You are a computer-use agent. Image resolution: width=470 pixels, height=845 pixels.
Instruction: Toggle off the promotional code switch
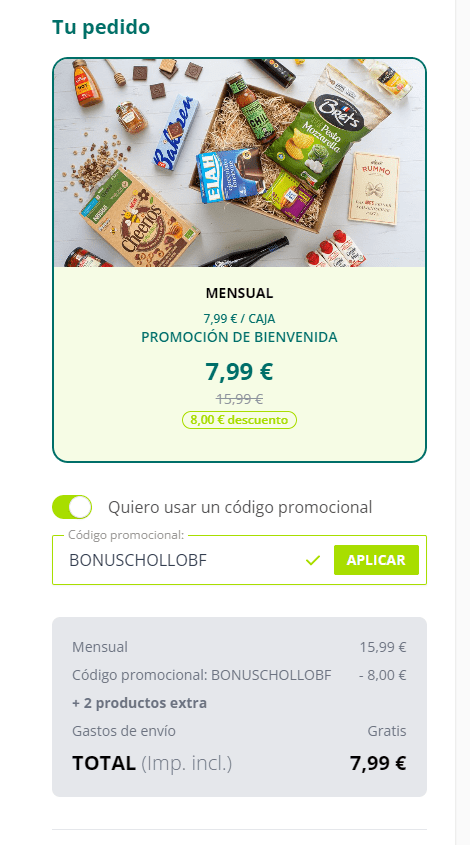pos(72,507)
